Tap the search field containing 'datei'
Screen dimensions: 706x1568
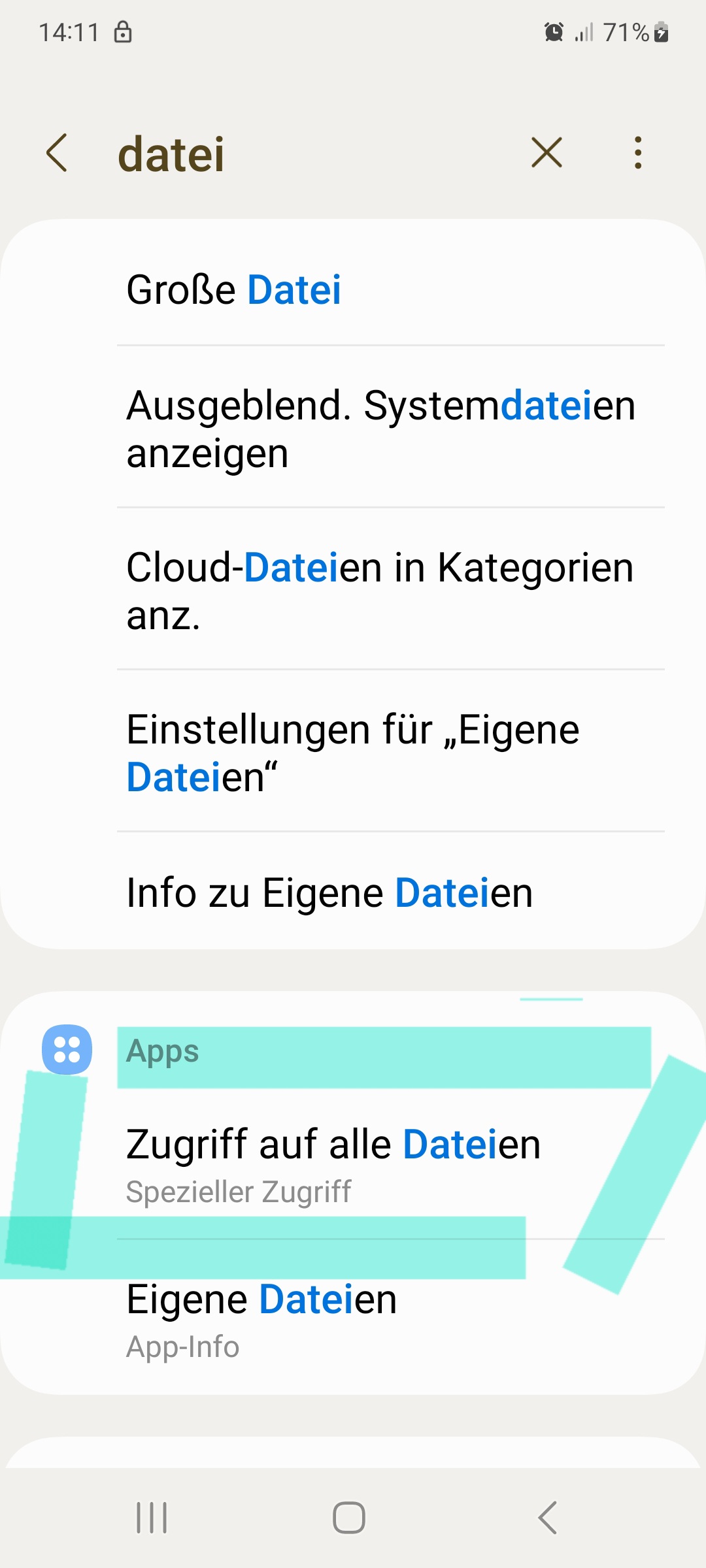(307, 154)
